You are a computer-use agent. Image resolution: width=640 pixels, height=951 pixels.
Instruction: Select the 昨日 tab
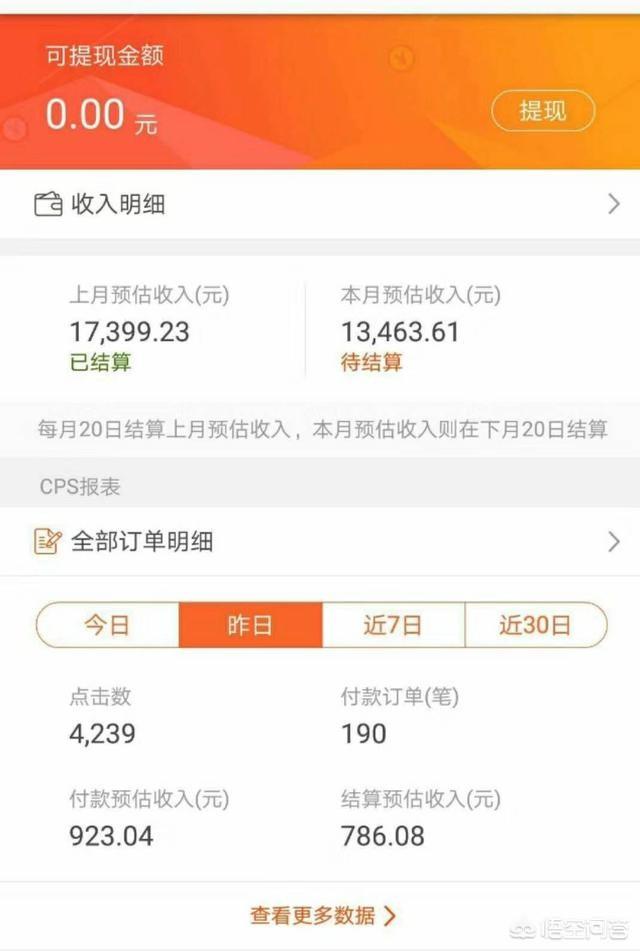pos(250,626)
